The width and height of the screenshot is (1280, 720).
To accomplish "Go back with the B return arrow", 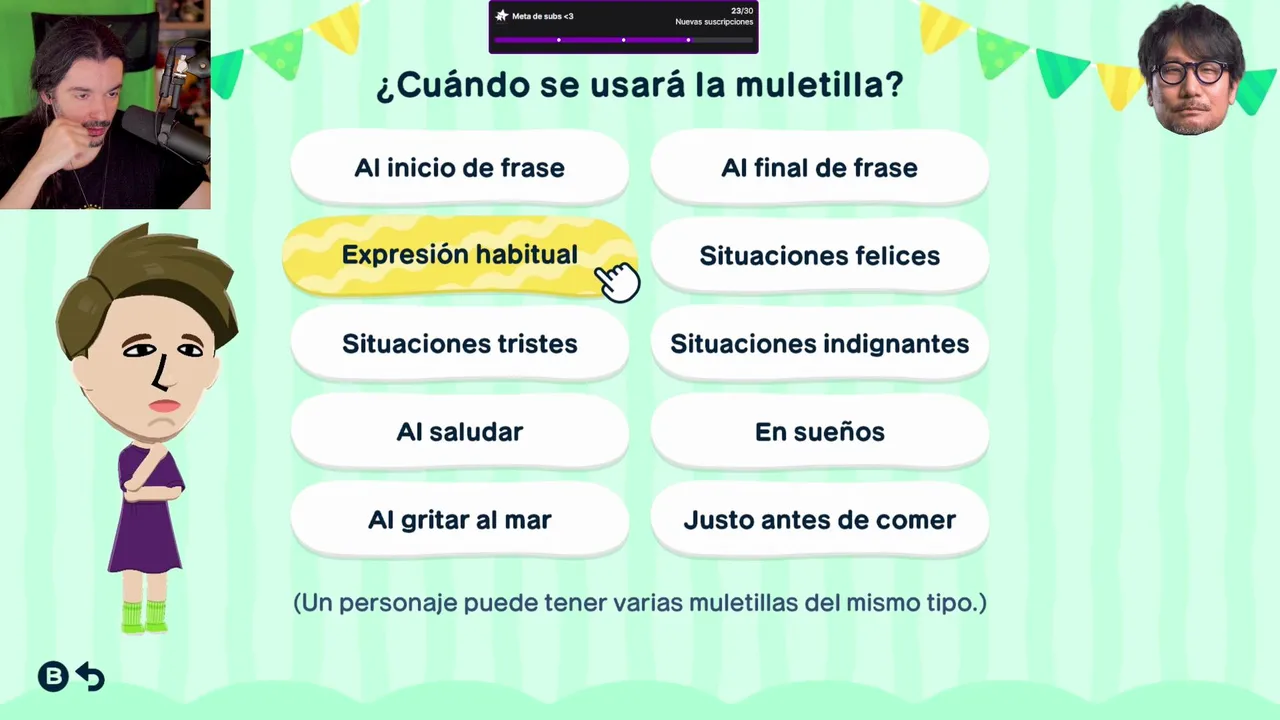I will pos(72,677).
